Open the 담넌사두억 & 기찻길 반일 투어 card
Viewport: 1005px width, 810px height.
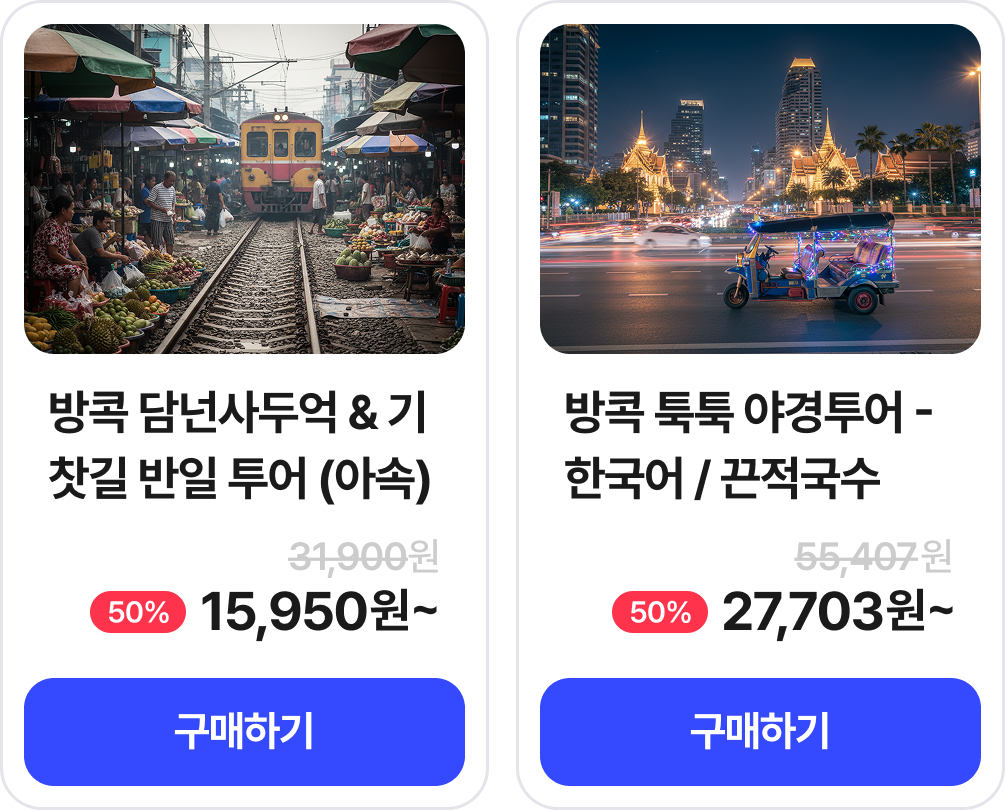point(244,190)
